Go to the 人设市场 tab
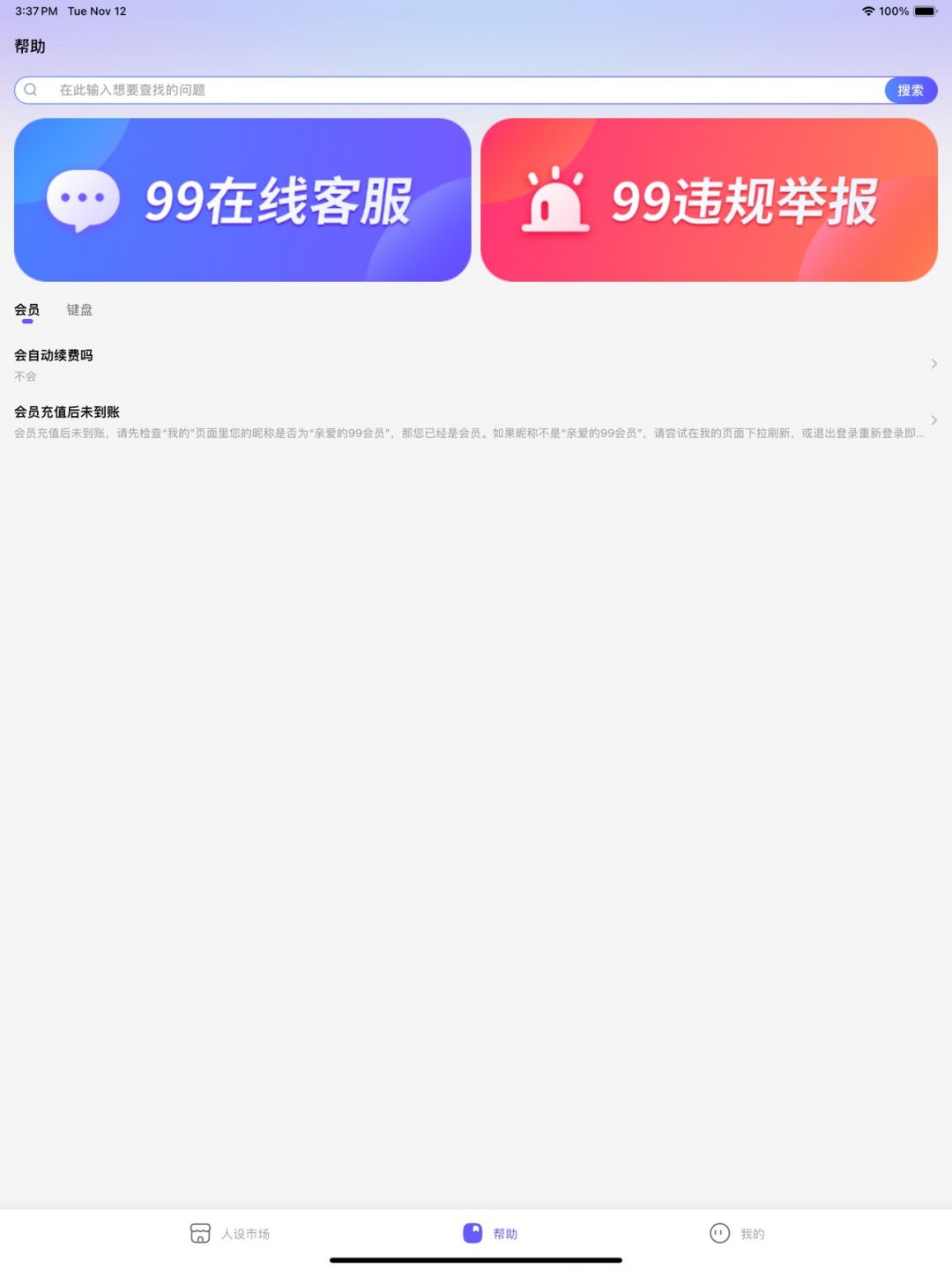 [230, 1233]
